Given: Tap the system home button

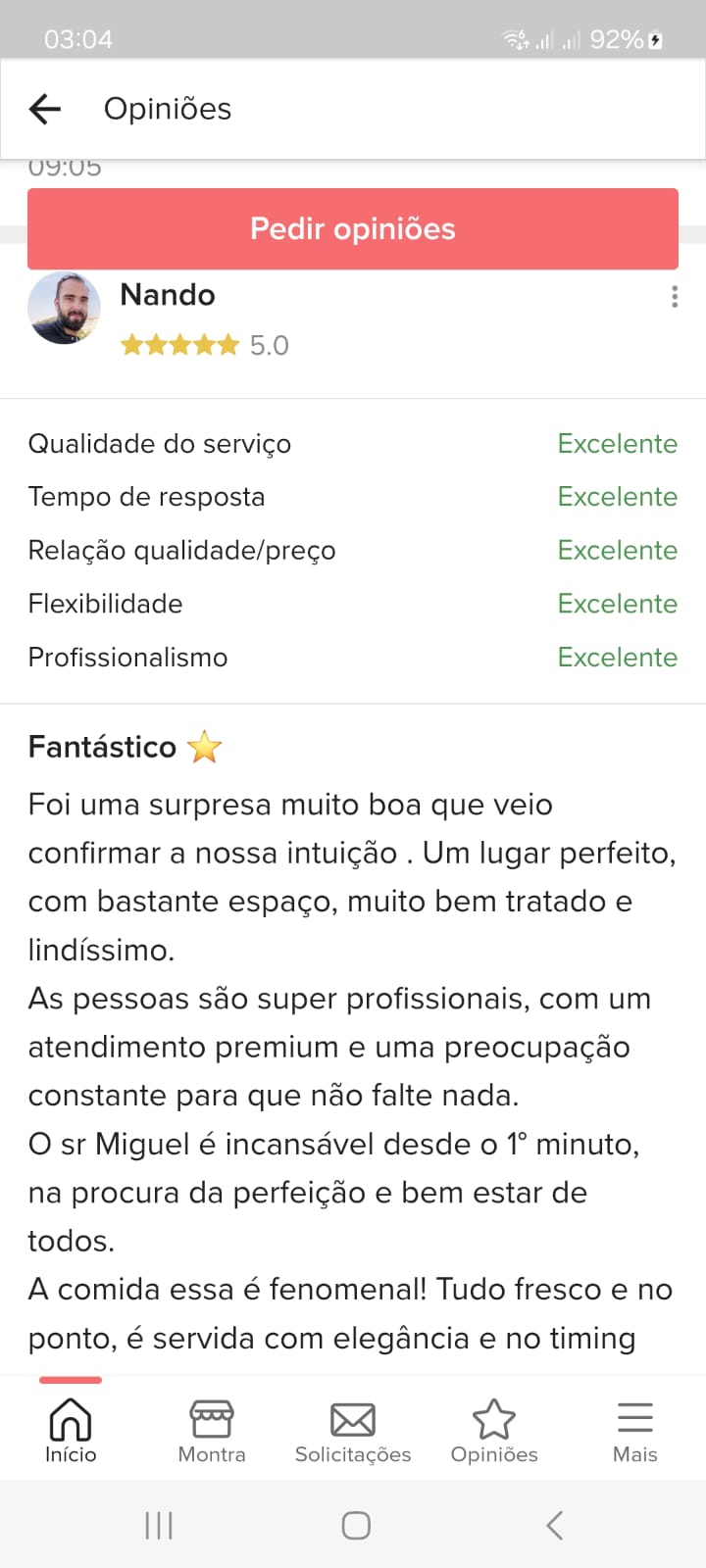Looking at the screenshot, I should coord(356,1525).
